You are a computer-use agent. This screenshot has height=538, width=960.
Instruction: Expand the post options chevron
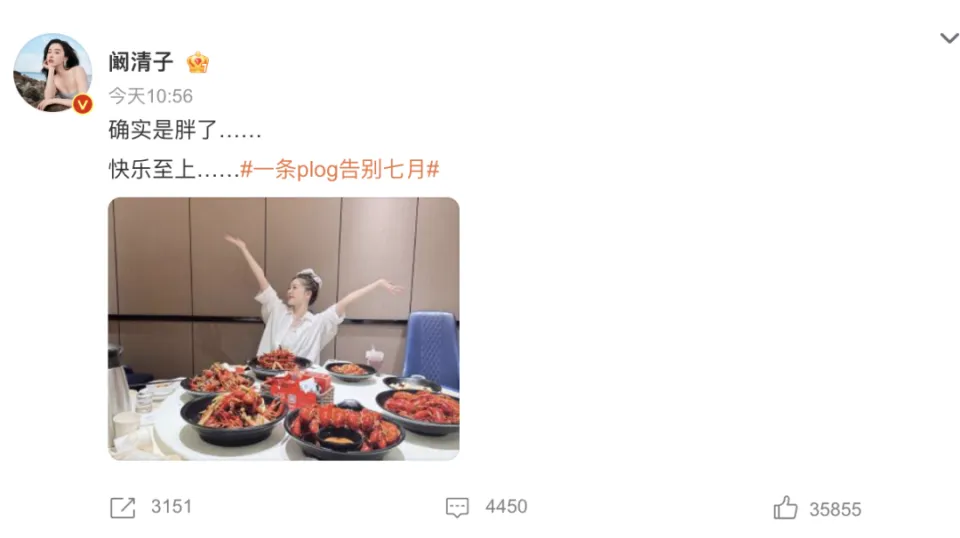(949, 39)
